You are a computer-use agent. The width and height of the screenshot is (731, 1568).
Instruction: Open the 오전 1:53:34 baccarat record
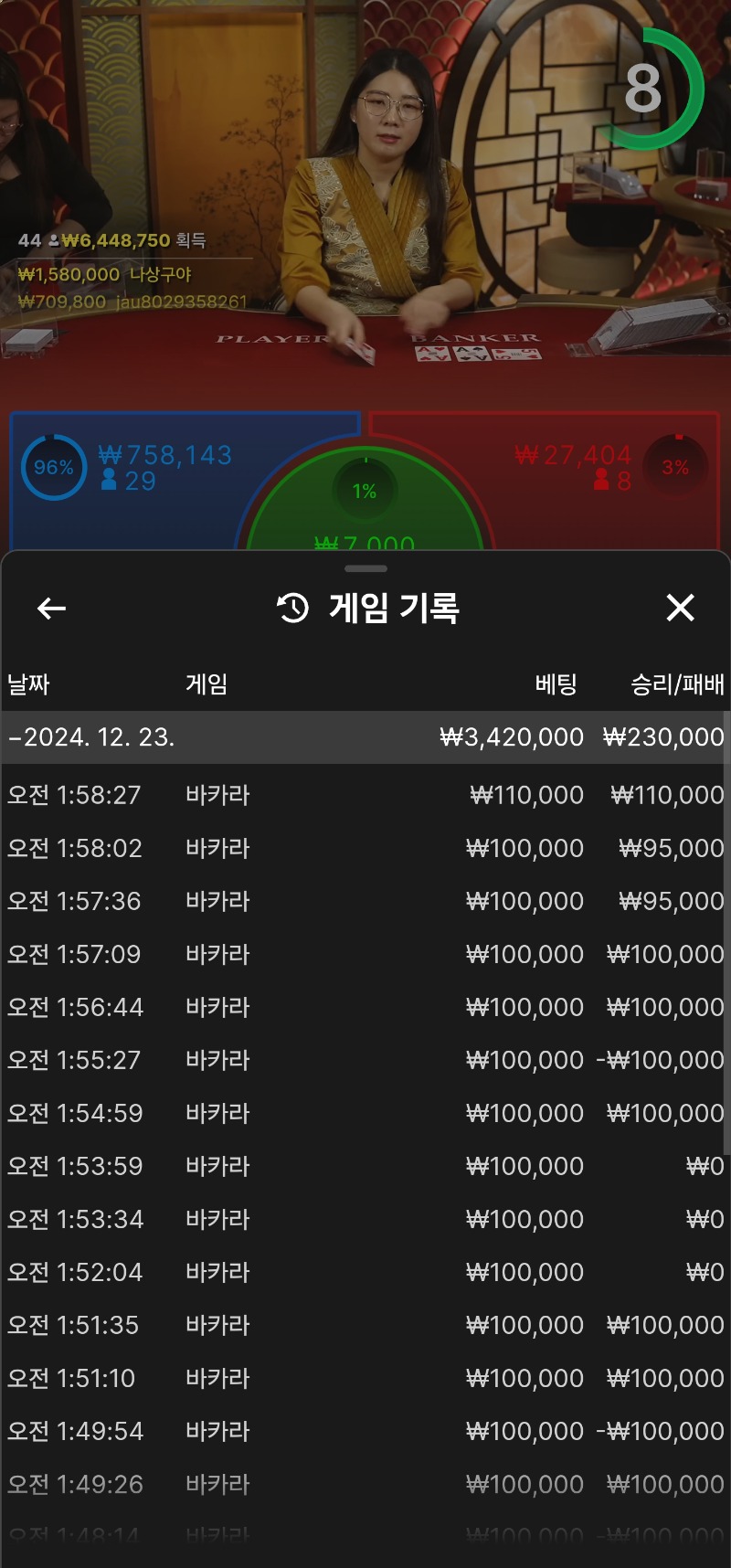click(365, 1219)
